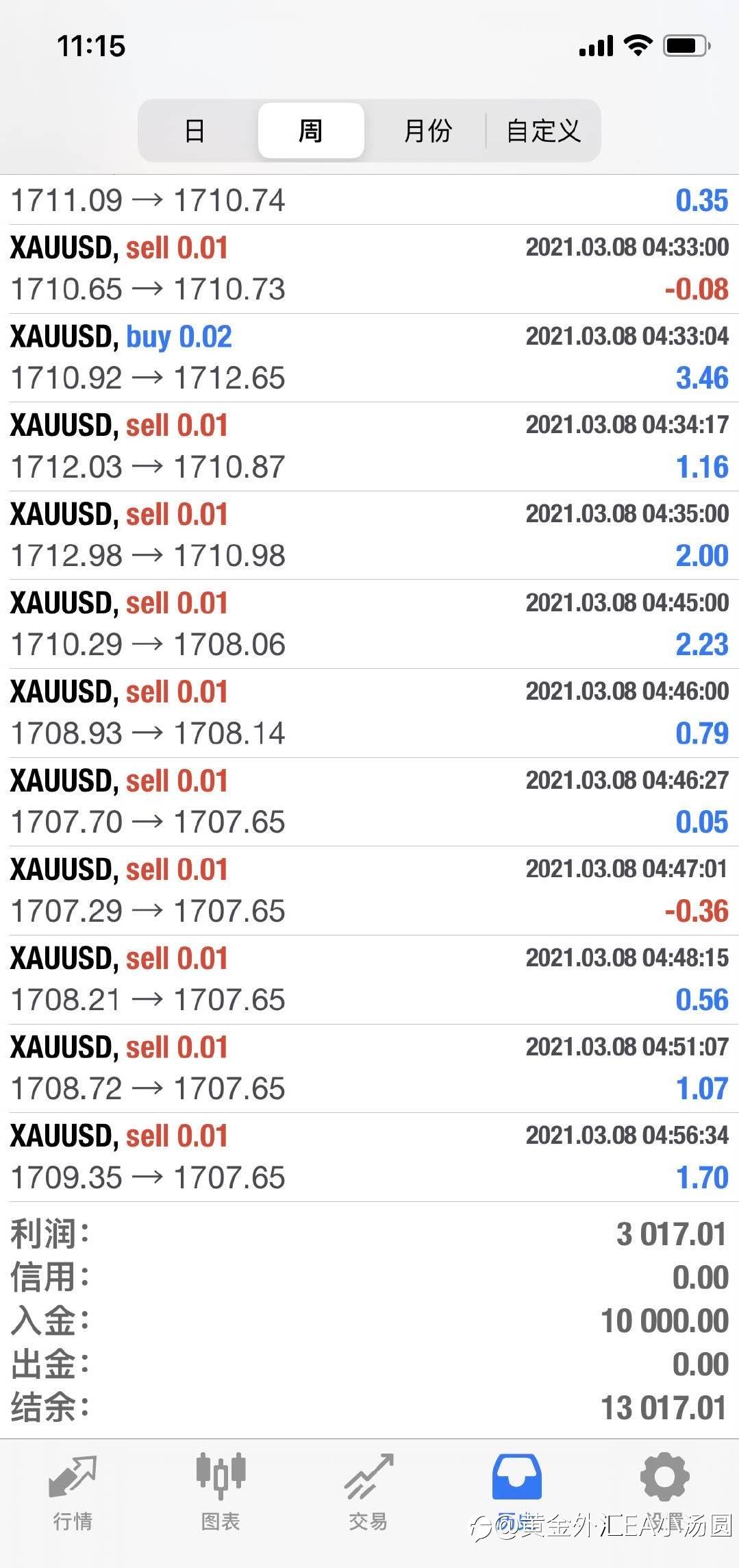Open the buy 0.02 trade at 04:33:04

[369, 358]
